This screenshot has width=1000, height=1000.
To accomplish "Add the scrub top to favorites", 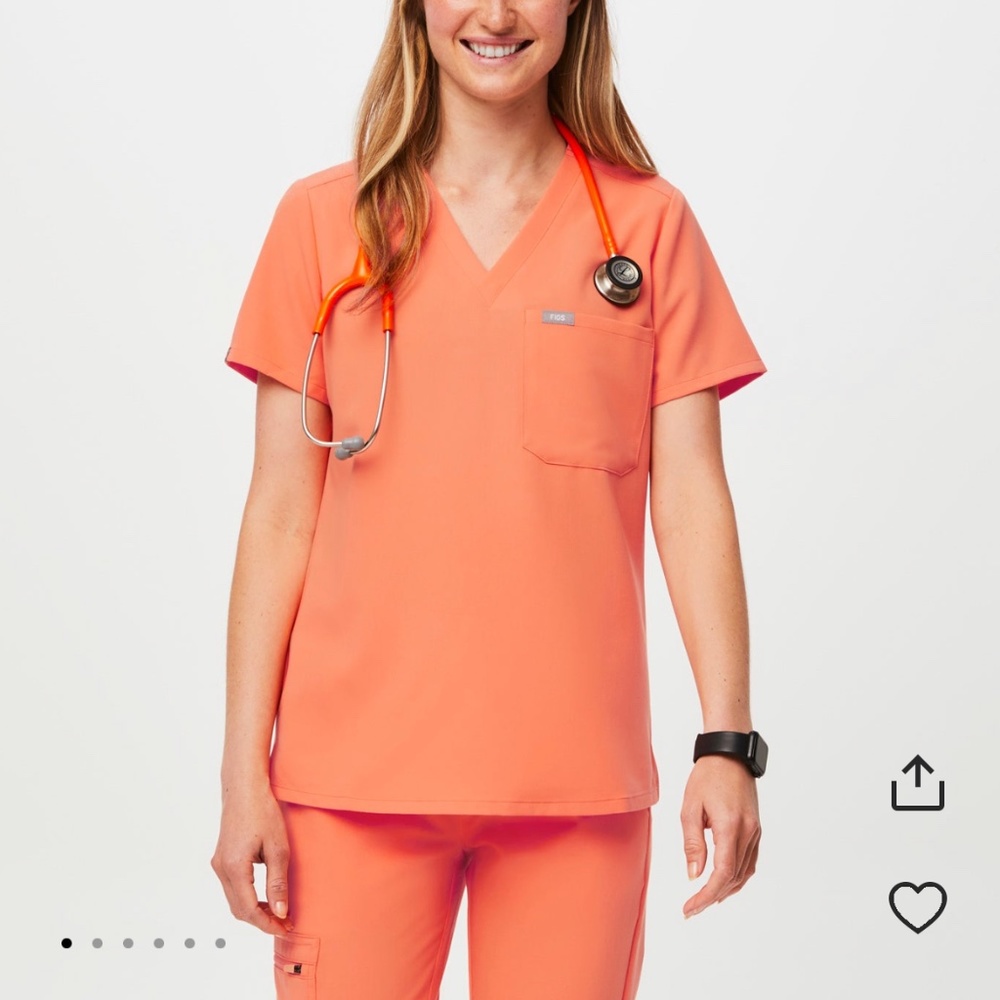I will click(x=917, y=906).
